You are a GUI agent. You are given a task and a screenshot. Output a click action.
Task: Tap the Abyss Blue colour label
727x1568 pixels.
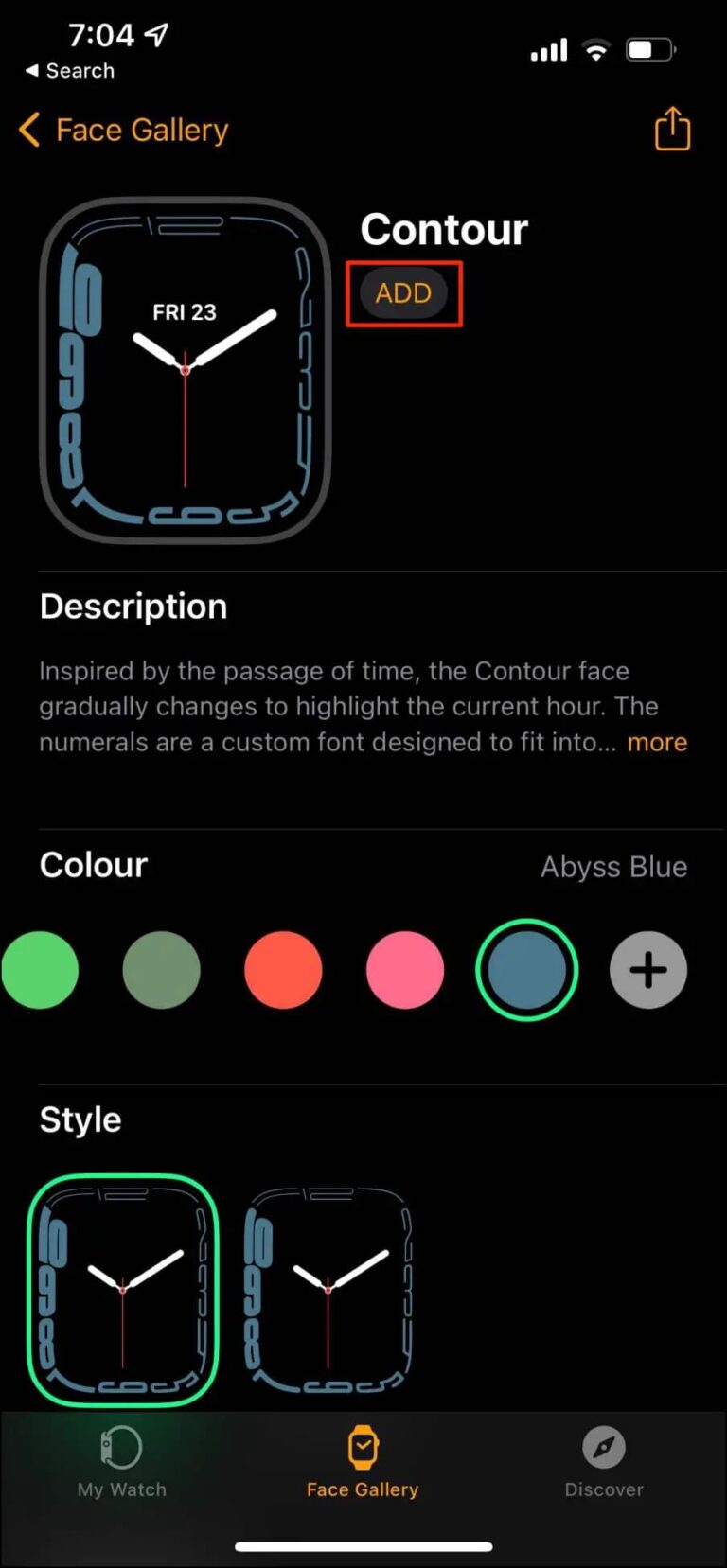(x=613, y=866)
